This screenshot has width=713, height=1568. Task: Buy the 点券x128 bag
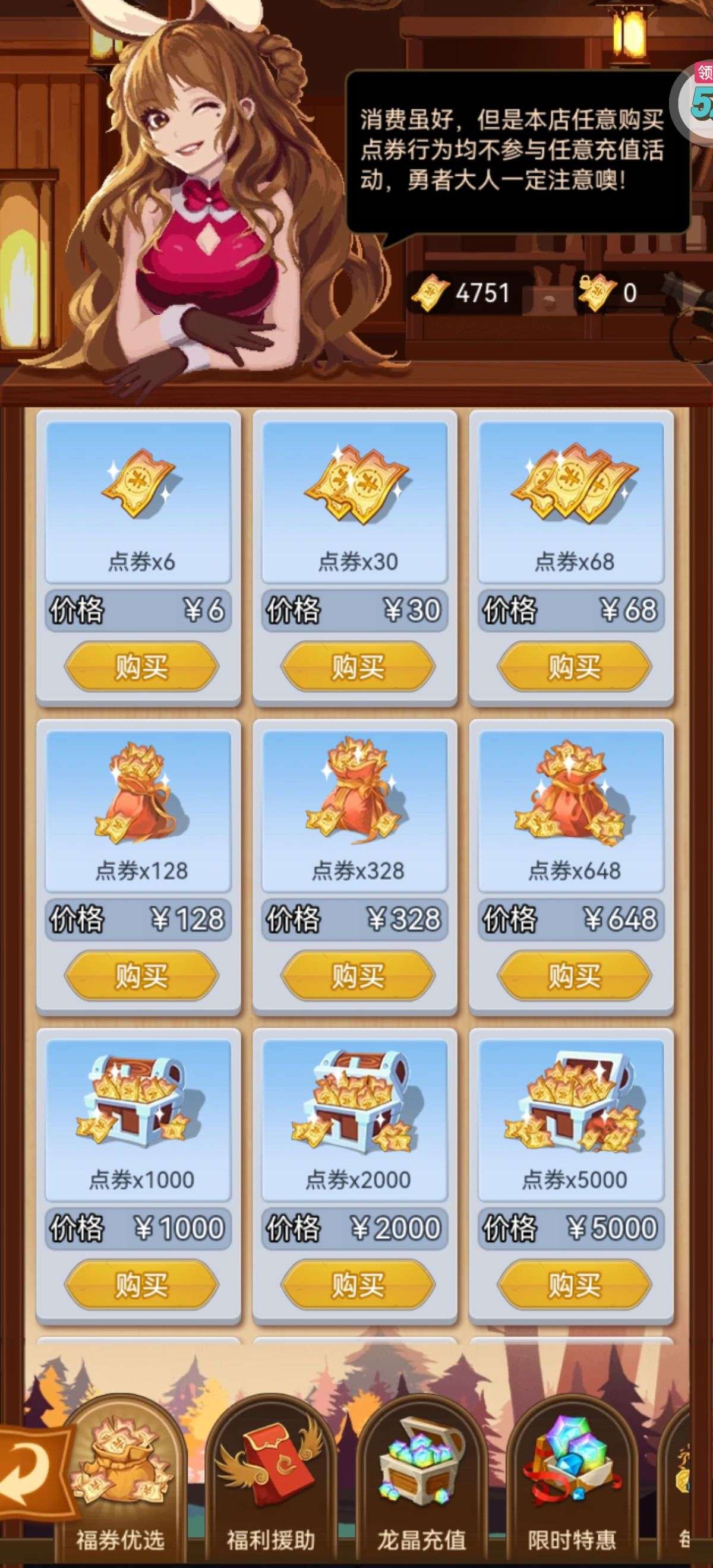[141, 976]
